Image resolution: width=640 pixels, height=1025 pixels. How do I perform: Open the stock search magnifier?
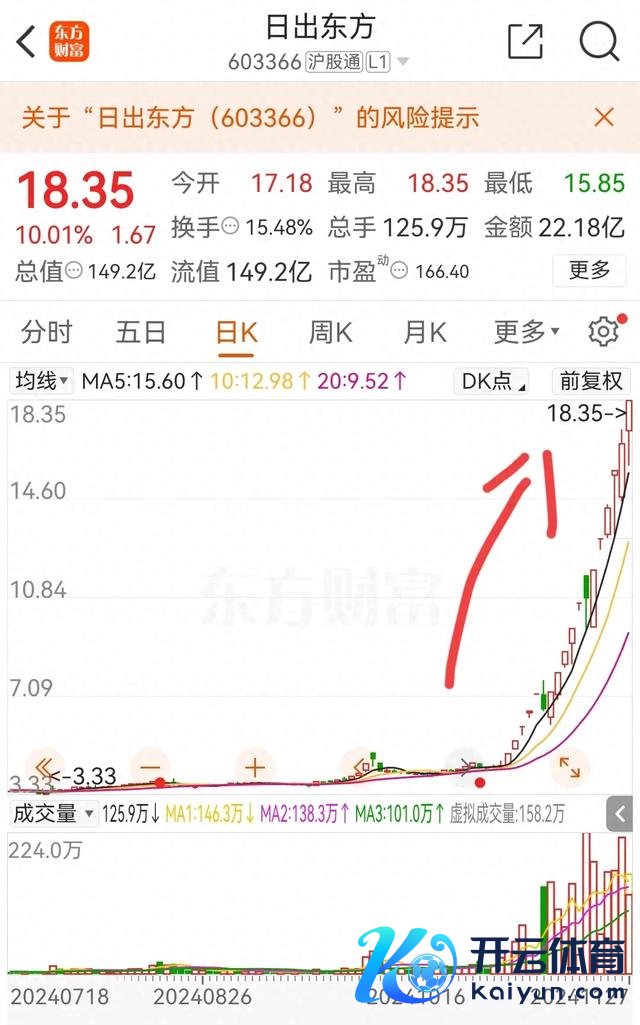[x=600, y=42]
